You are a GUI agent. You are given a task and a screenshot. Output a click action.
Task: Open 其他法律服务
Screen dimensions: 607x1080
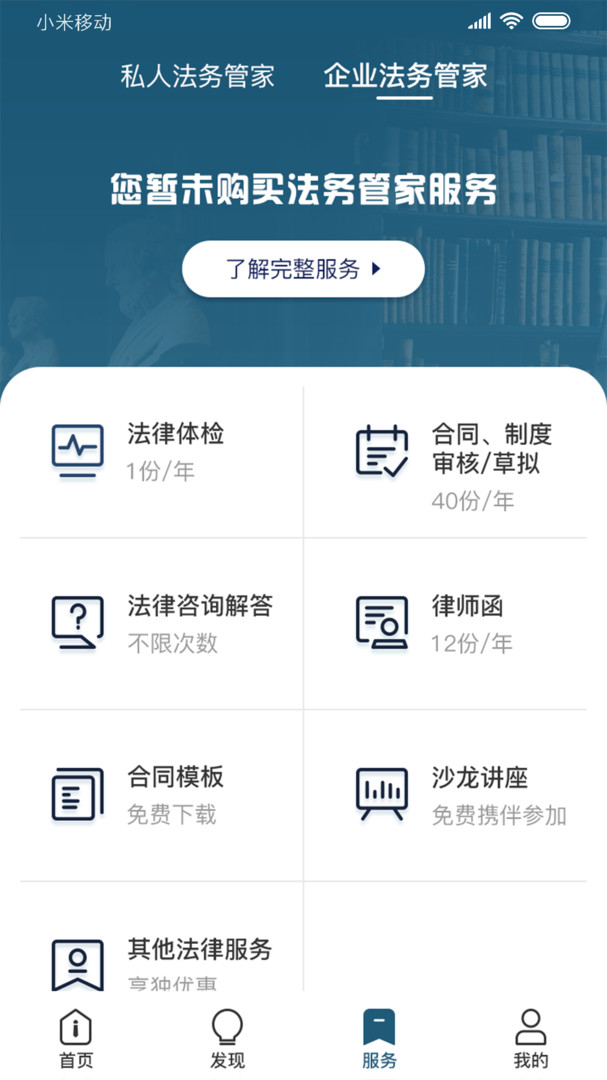tap(161, 962)
